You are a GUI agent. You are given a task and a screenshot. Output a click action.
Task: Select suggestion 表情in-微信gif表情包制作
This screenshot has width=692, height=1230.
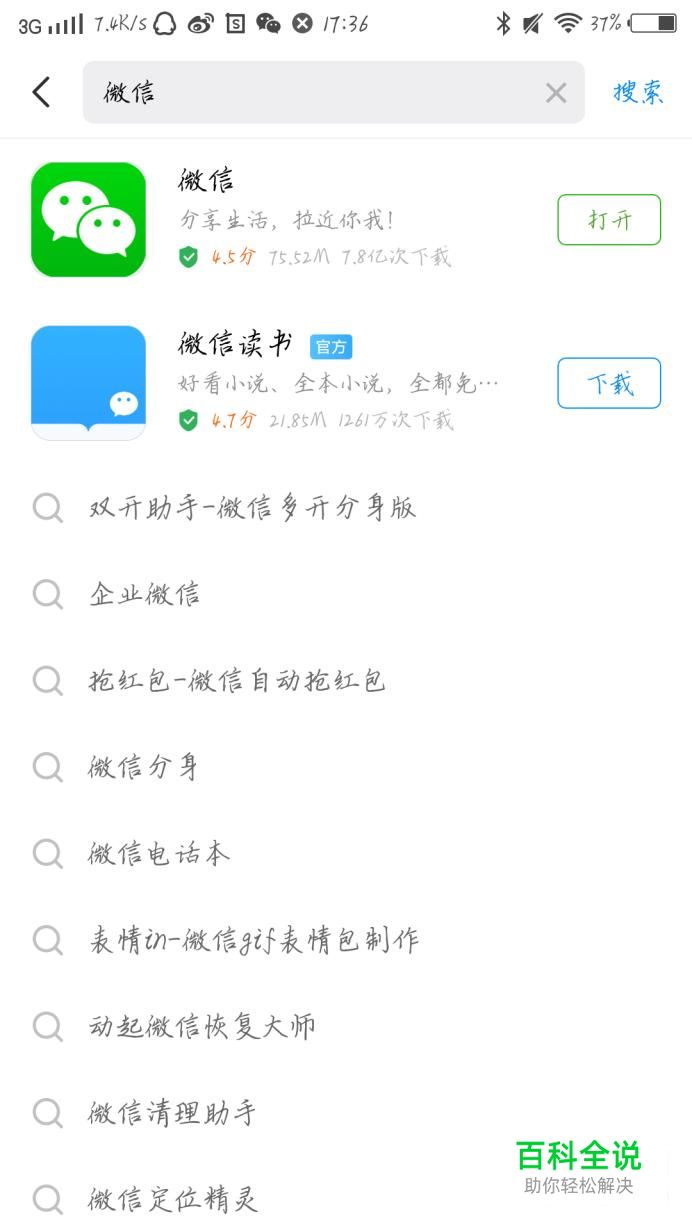[346, 940]
